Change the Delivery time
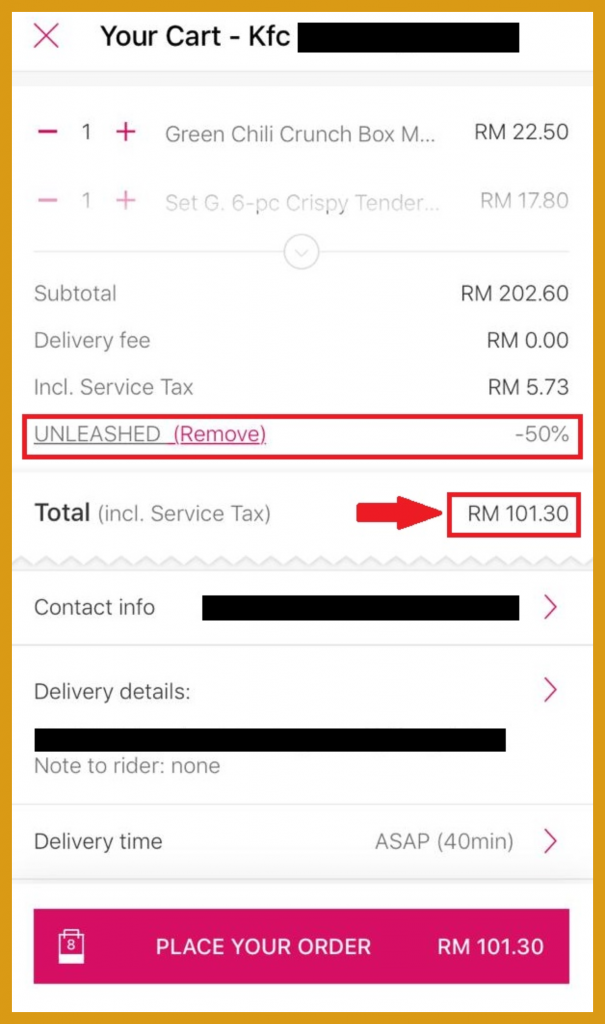 [550, 842]
